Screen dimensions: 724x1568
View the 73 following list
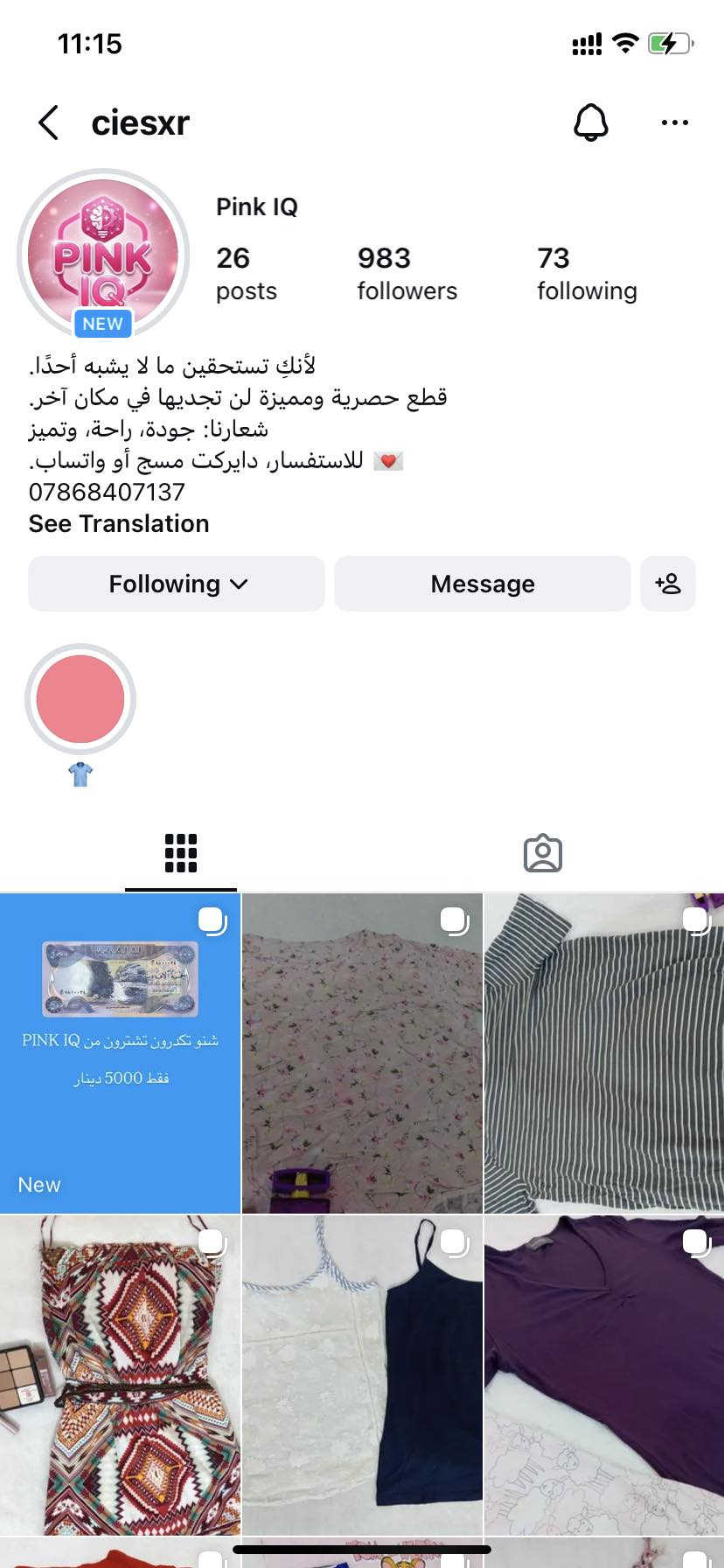pos(586,273)
